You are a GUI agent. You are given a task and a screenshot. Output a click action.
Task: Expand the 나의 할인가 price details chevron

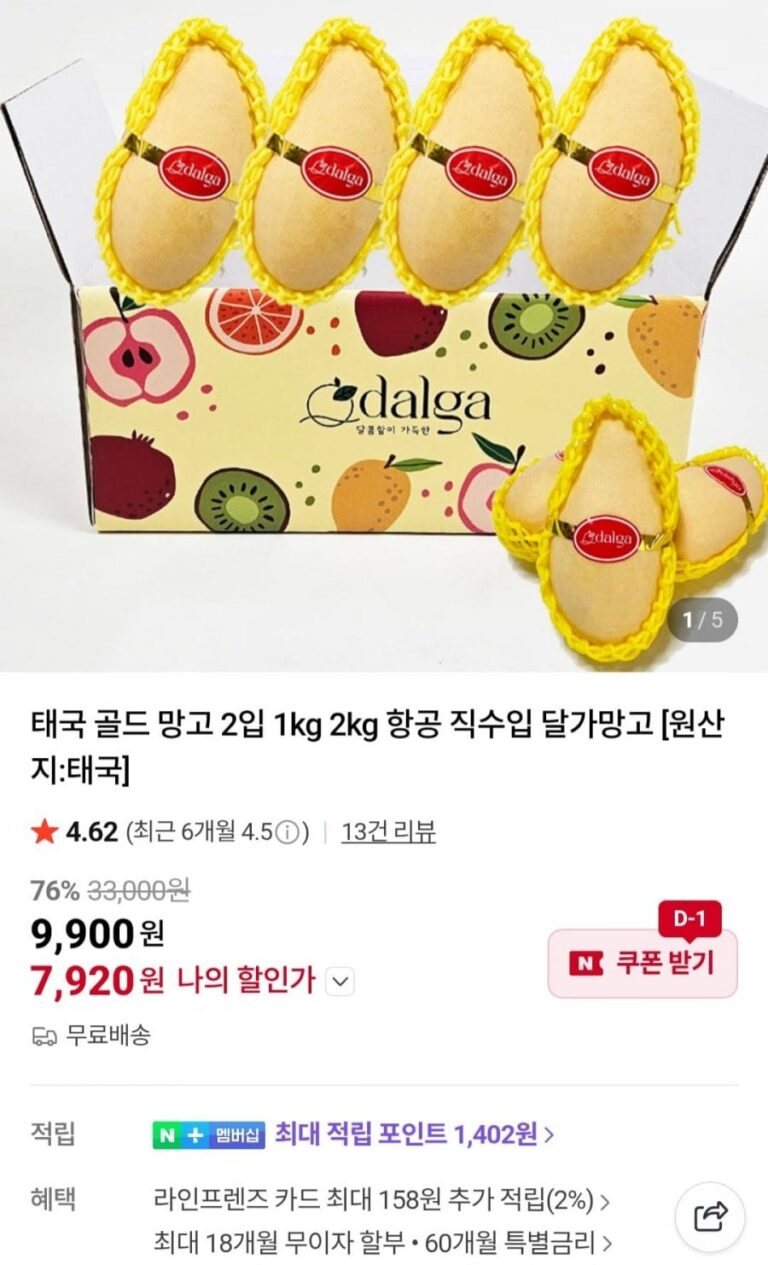click(341, 982)
